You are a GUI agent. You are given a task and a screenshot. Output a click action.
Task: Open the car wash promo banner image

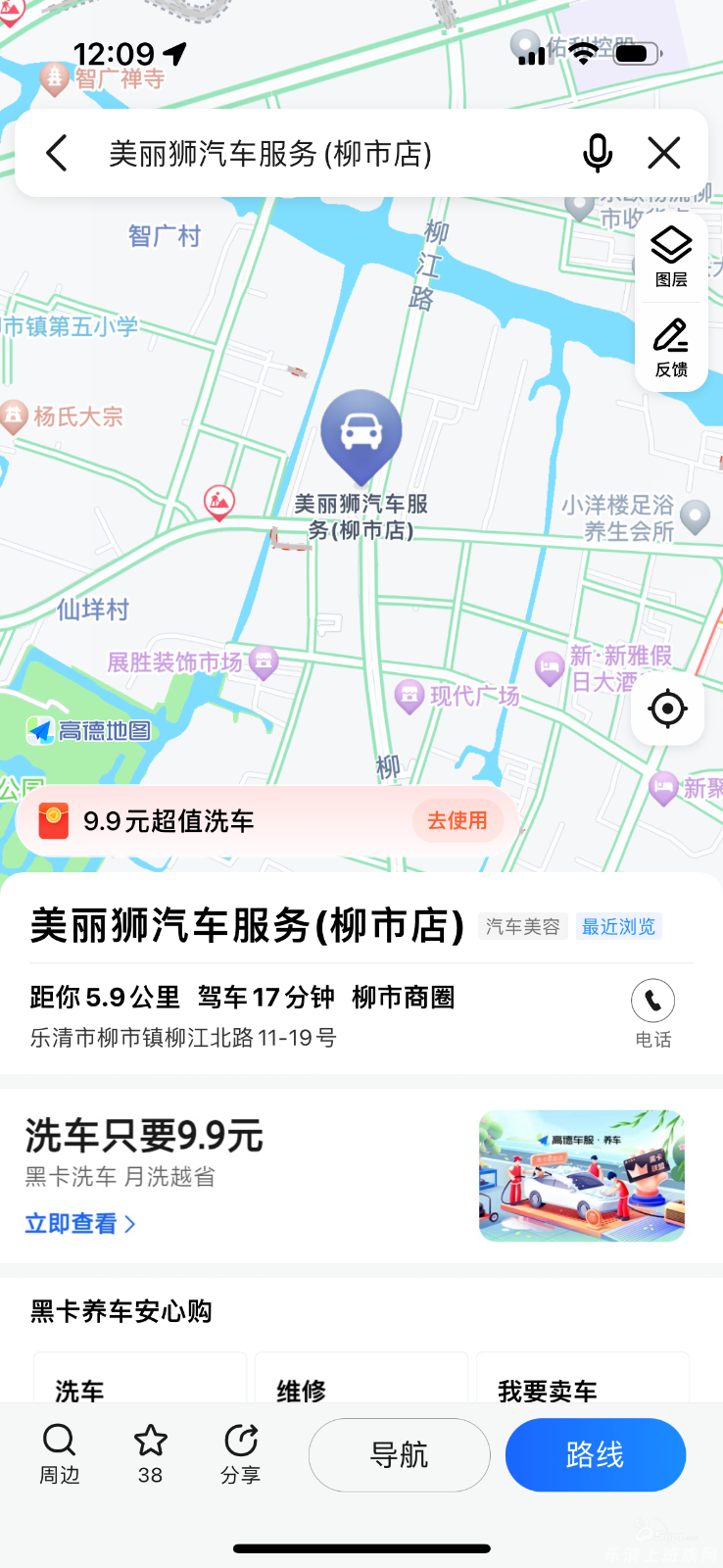click(581, 1176)
